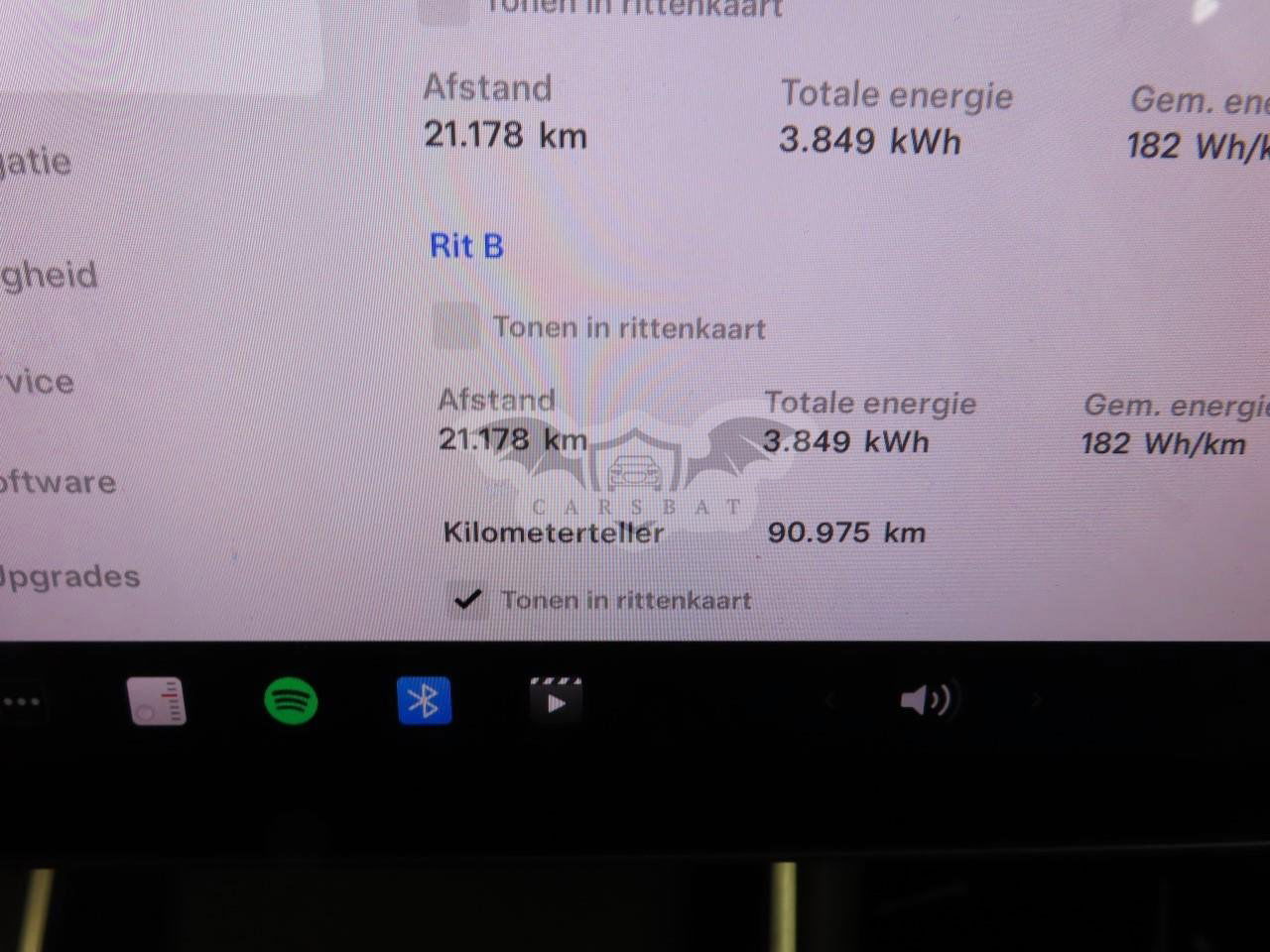Open the Software settings section

pyautogui.click(x=58, y=483)
